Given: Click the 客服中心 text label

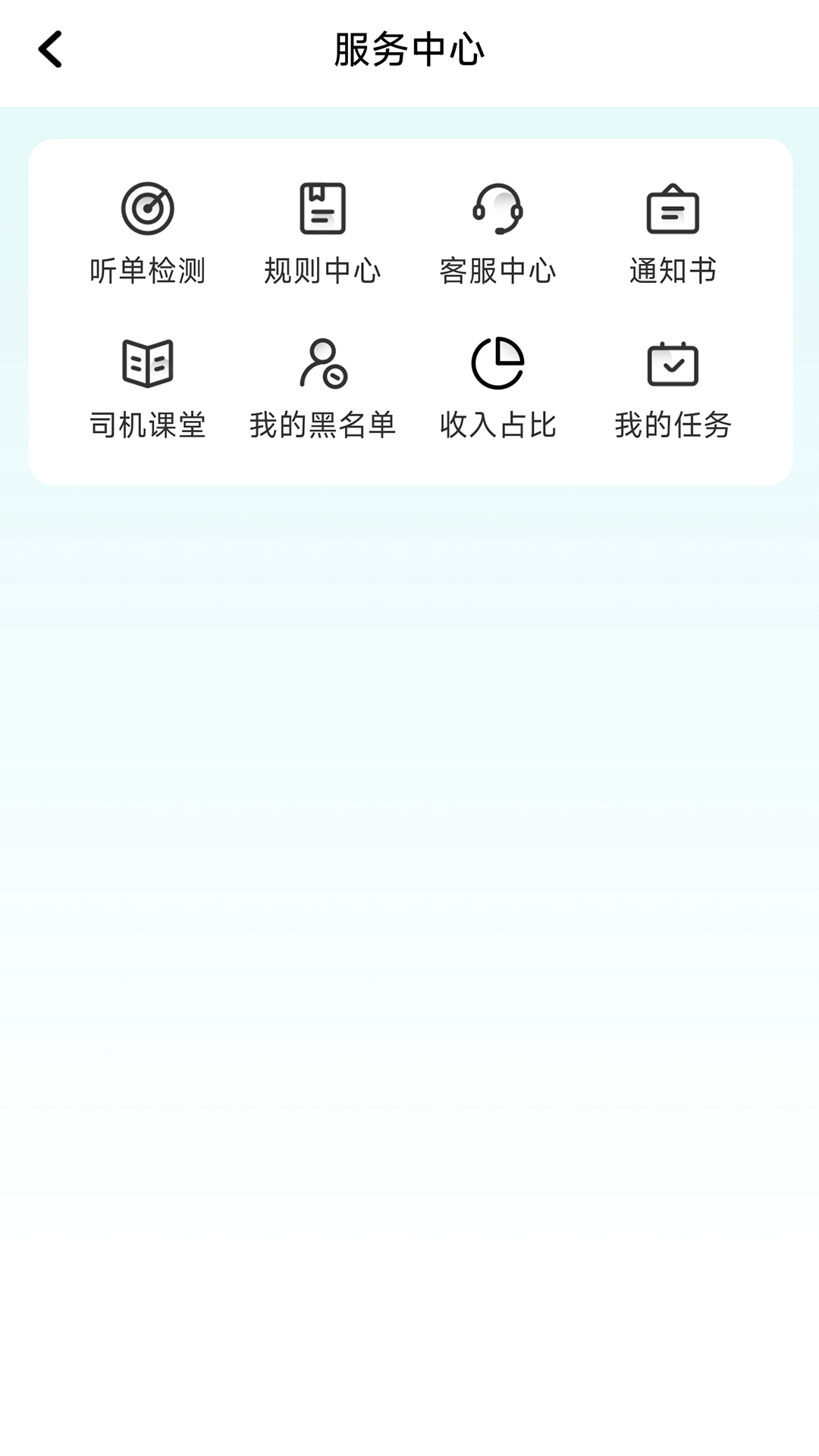Looking at the screenshot, I should click(x=499, y=270).
